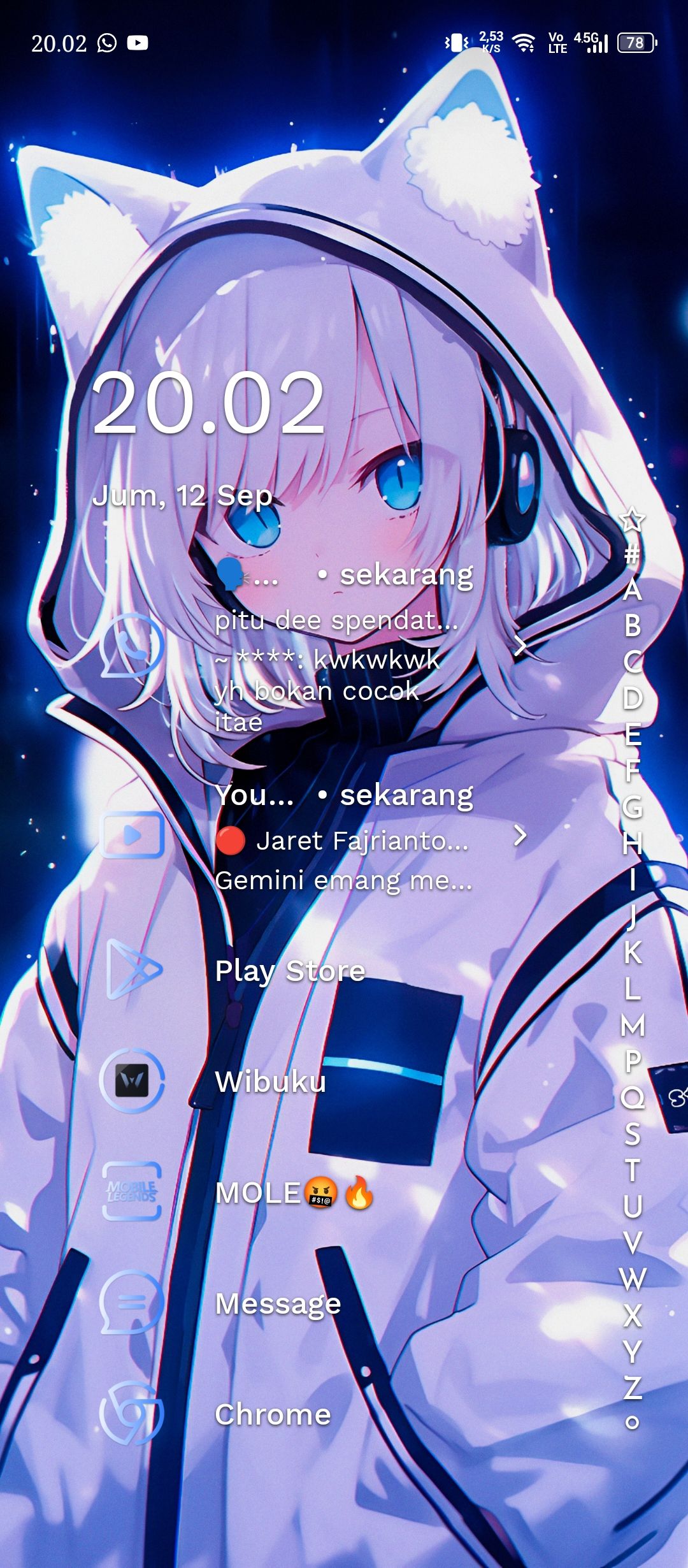The width and height of the screenshot is (688, 1568).
Task: Select the # symbol in the index
Action: click(631, 555)
